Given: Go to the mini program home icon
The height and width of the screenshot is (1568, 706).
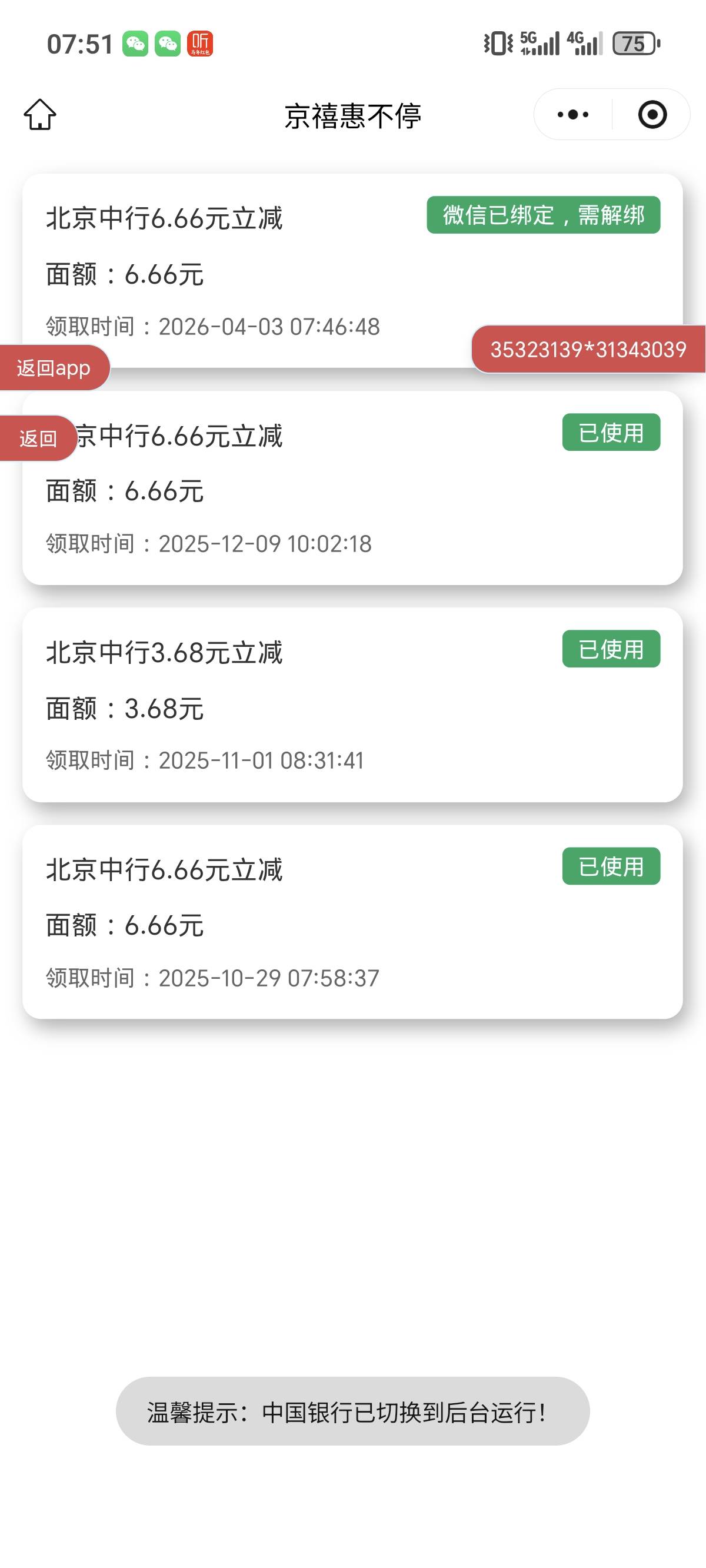Looking at the screenshot, I should (40, 114).
